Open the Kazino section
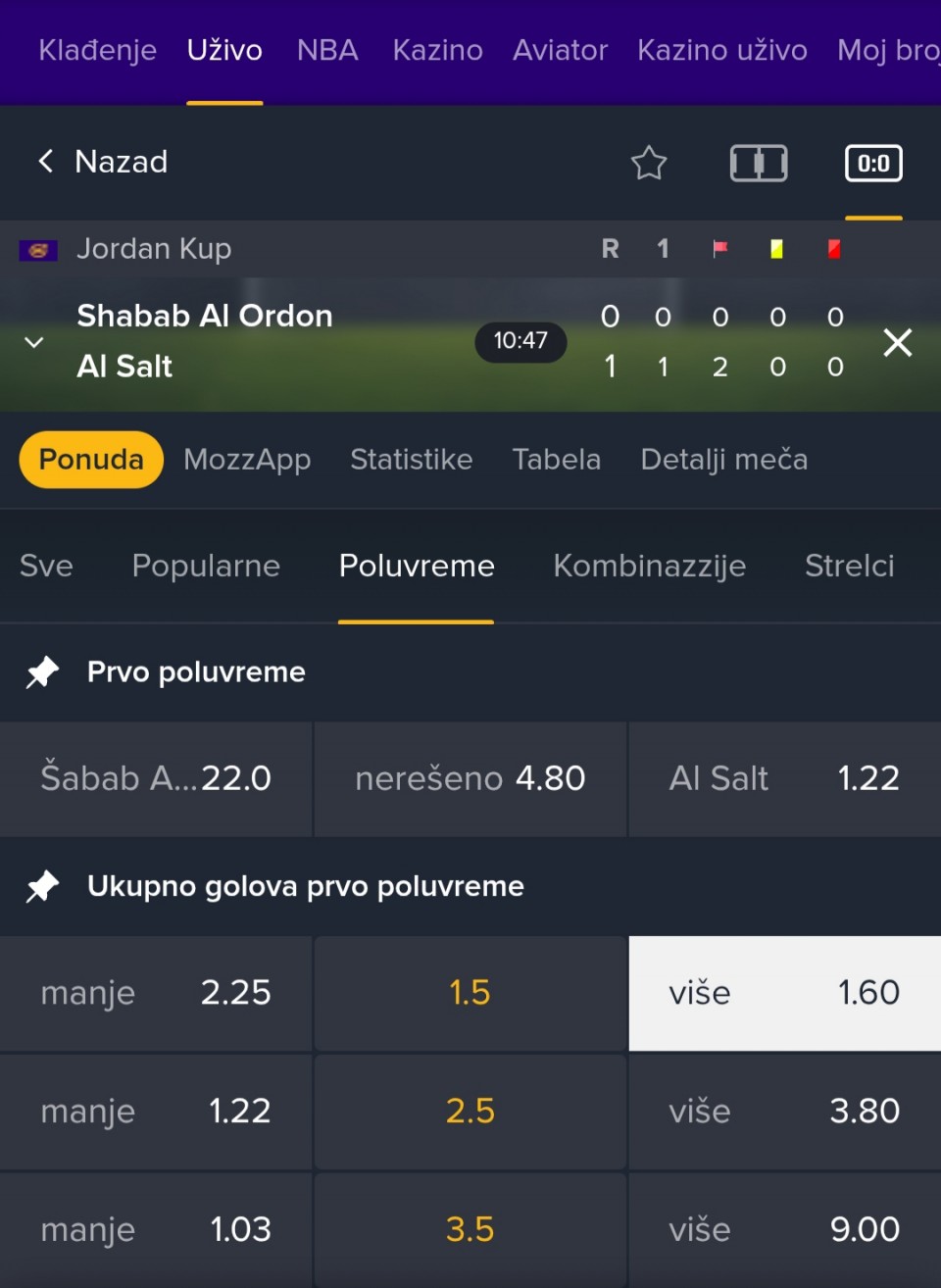The width and height of the screenshot is (941, 1288). pyautogui.click(x=437, y=50)
